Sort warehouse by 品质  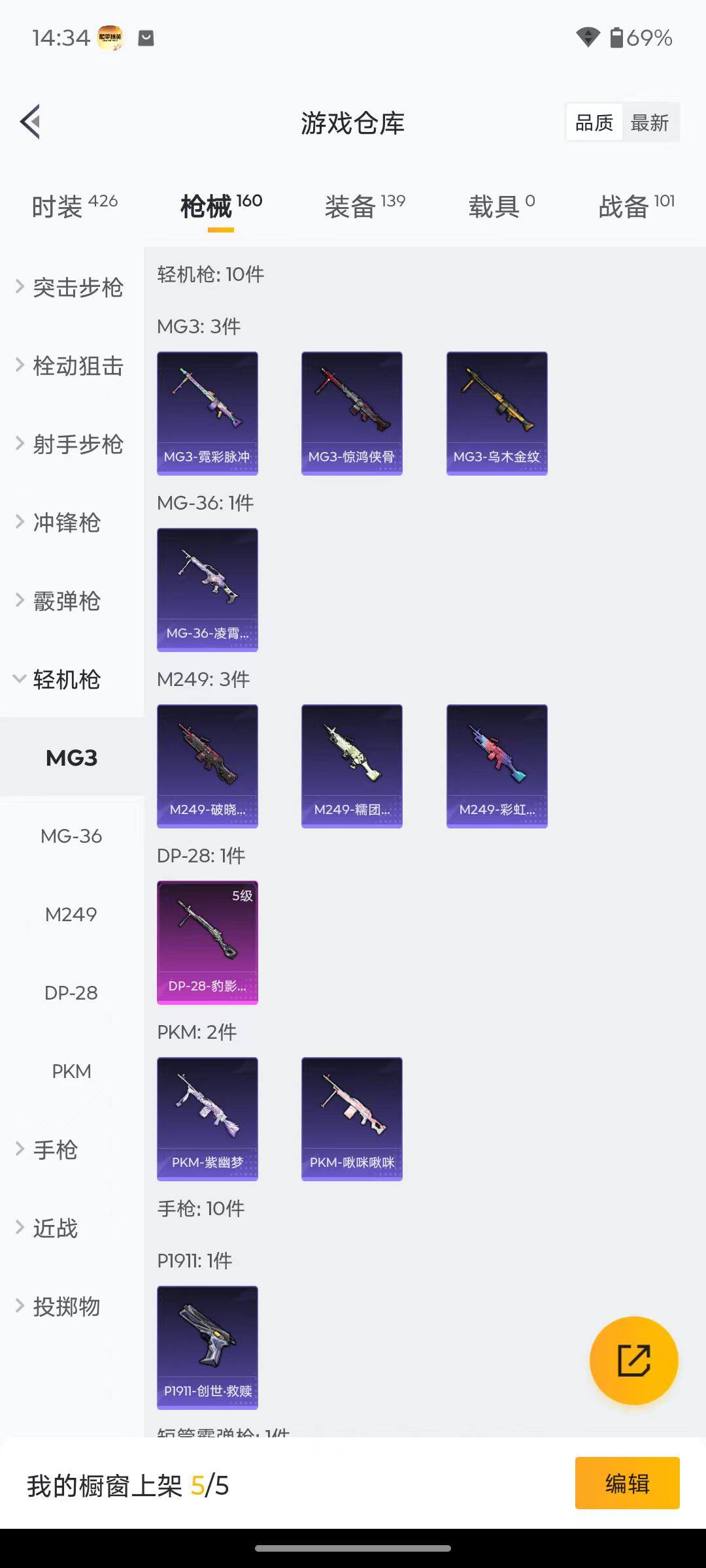pyautogui.click(x=594, y=123)
